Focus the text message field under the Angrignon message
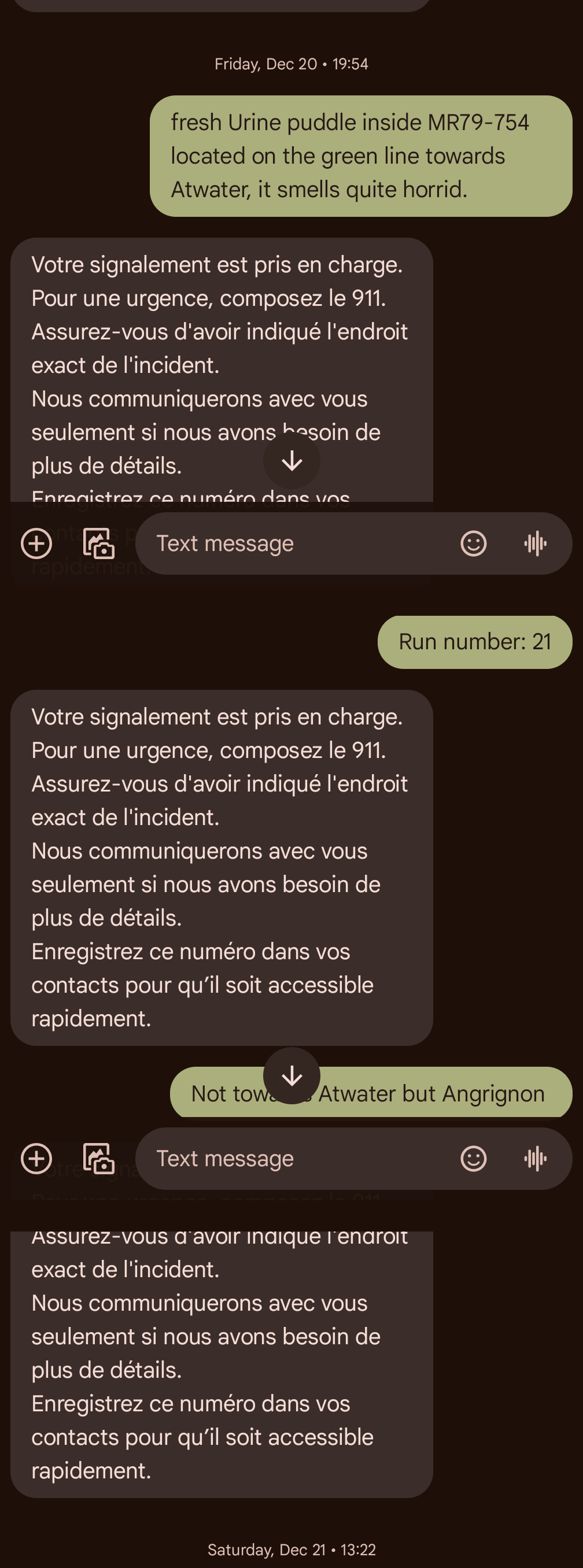This screenshot has height=1568, width=583. (293, 1158)
